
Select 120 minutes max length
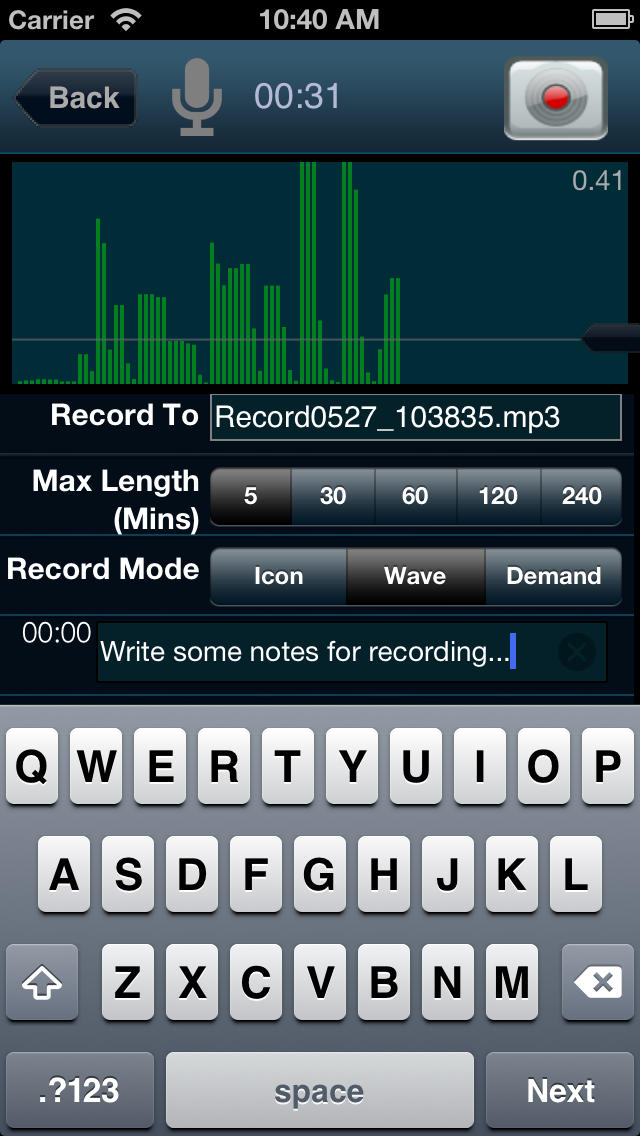click(499, 496)
